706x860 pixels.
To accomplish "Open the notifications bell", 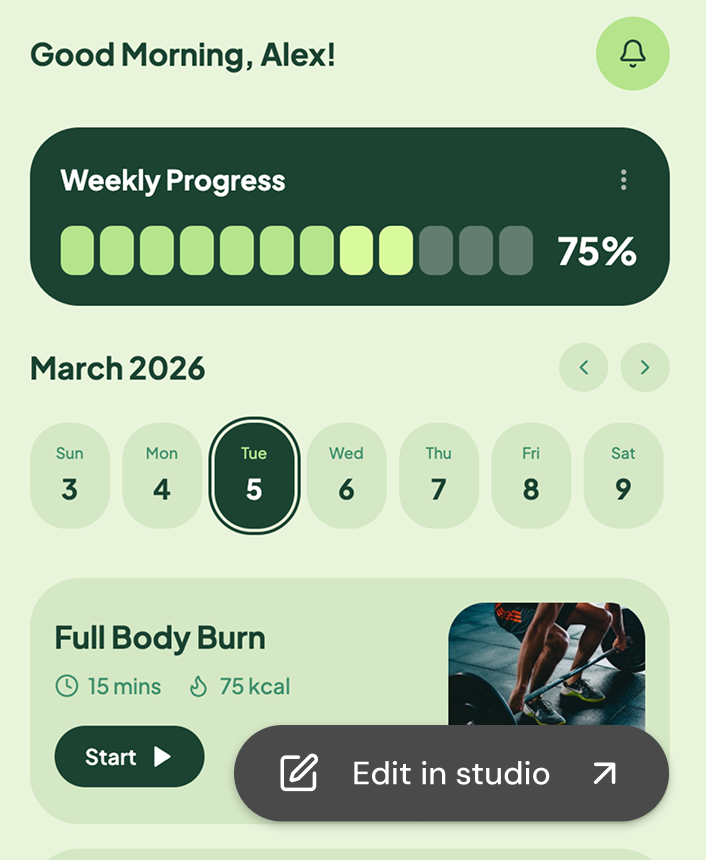I will [x=632, y=54].
